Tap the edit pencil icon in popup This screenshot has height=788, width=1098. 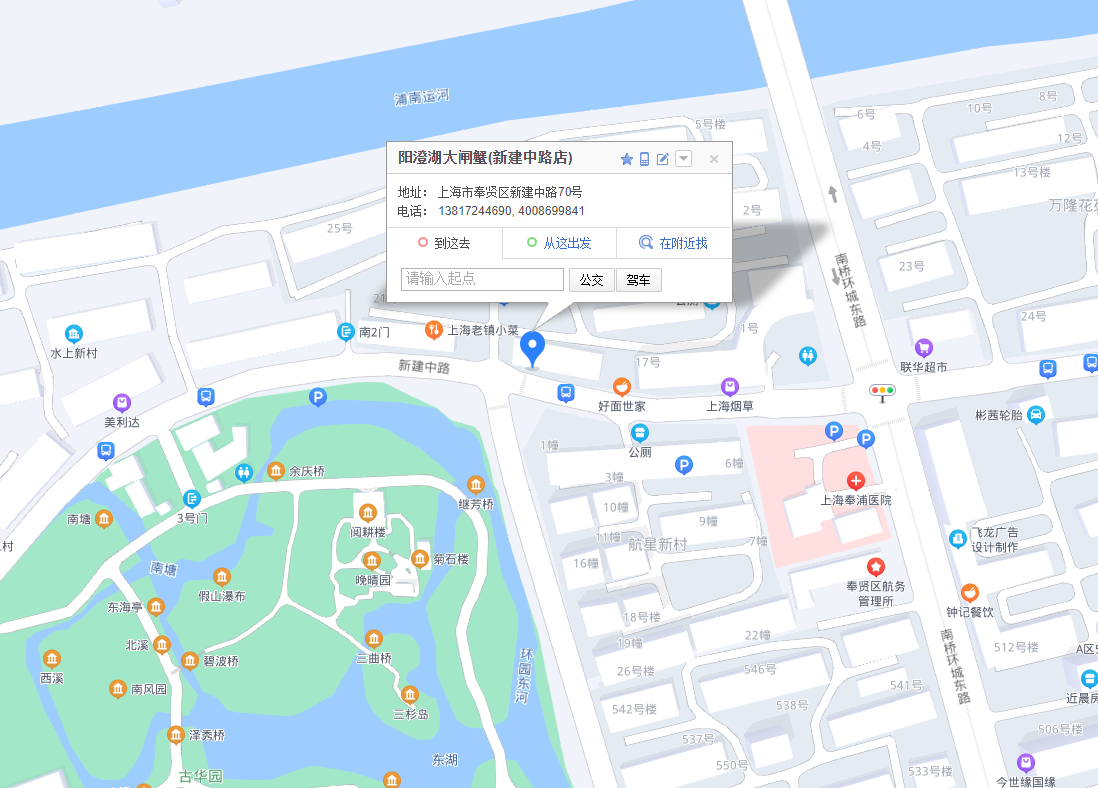pos(662,159)
